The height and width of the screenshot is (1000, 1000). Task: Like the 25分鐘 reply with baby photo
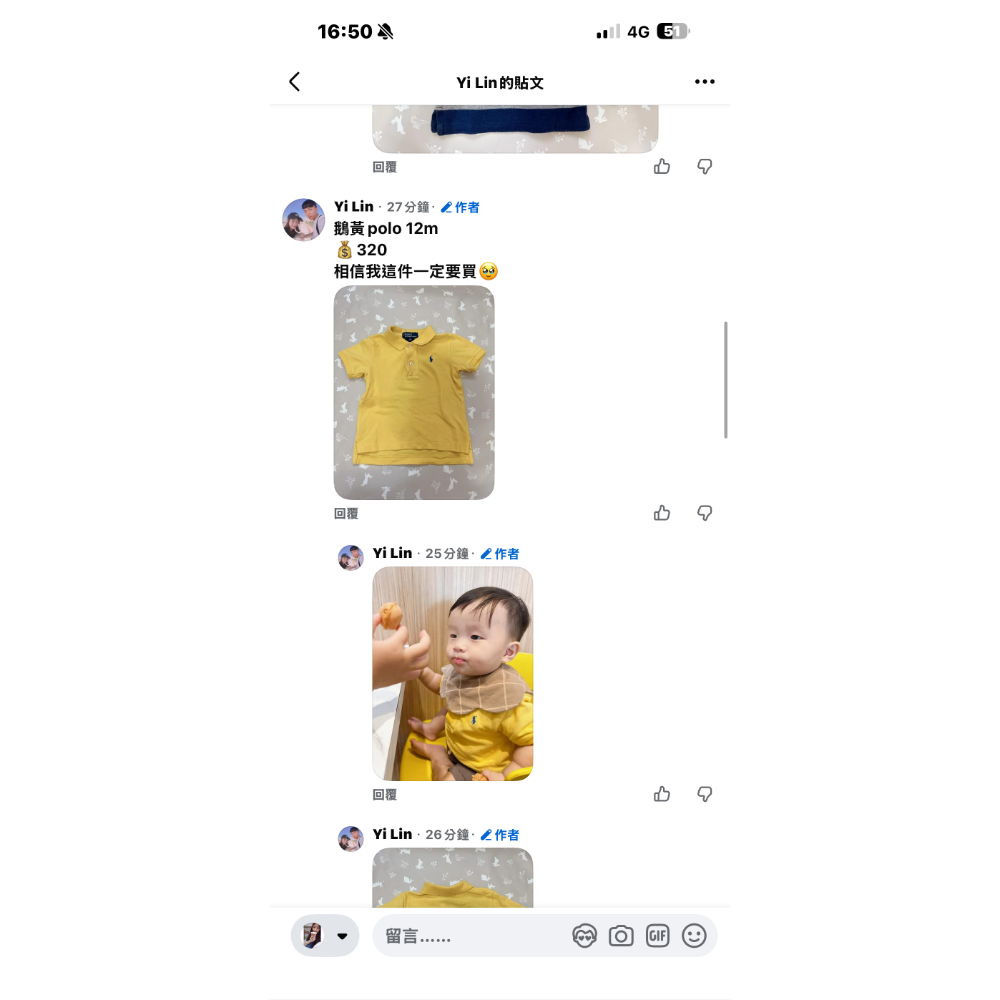click(662, 794)
